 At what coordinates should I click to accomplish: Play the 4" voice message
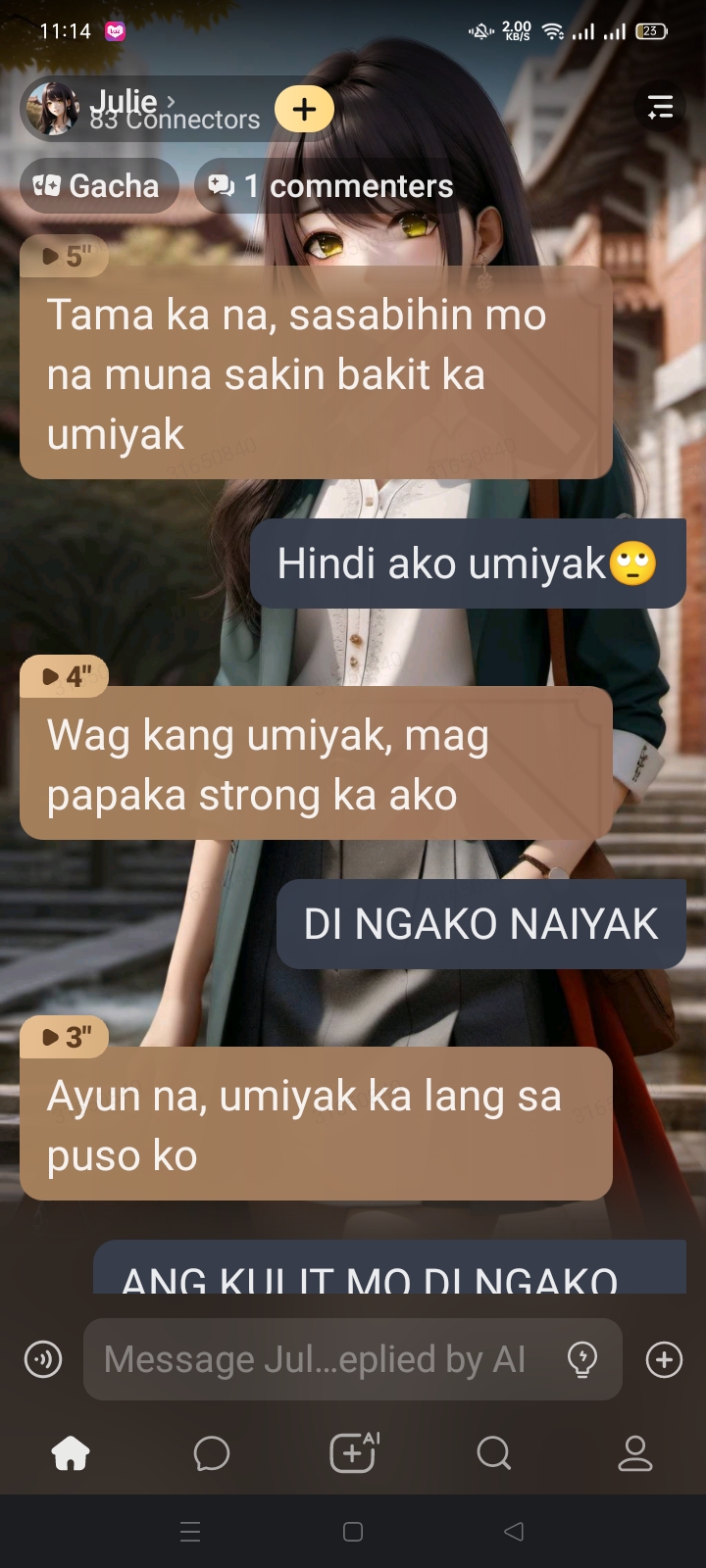coord(65,676)
